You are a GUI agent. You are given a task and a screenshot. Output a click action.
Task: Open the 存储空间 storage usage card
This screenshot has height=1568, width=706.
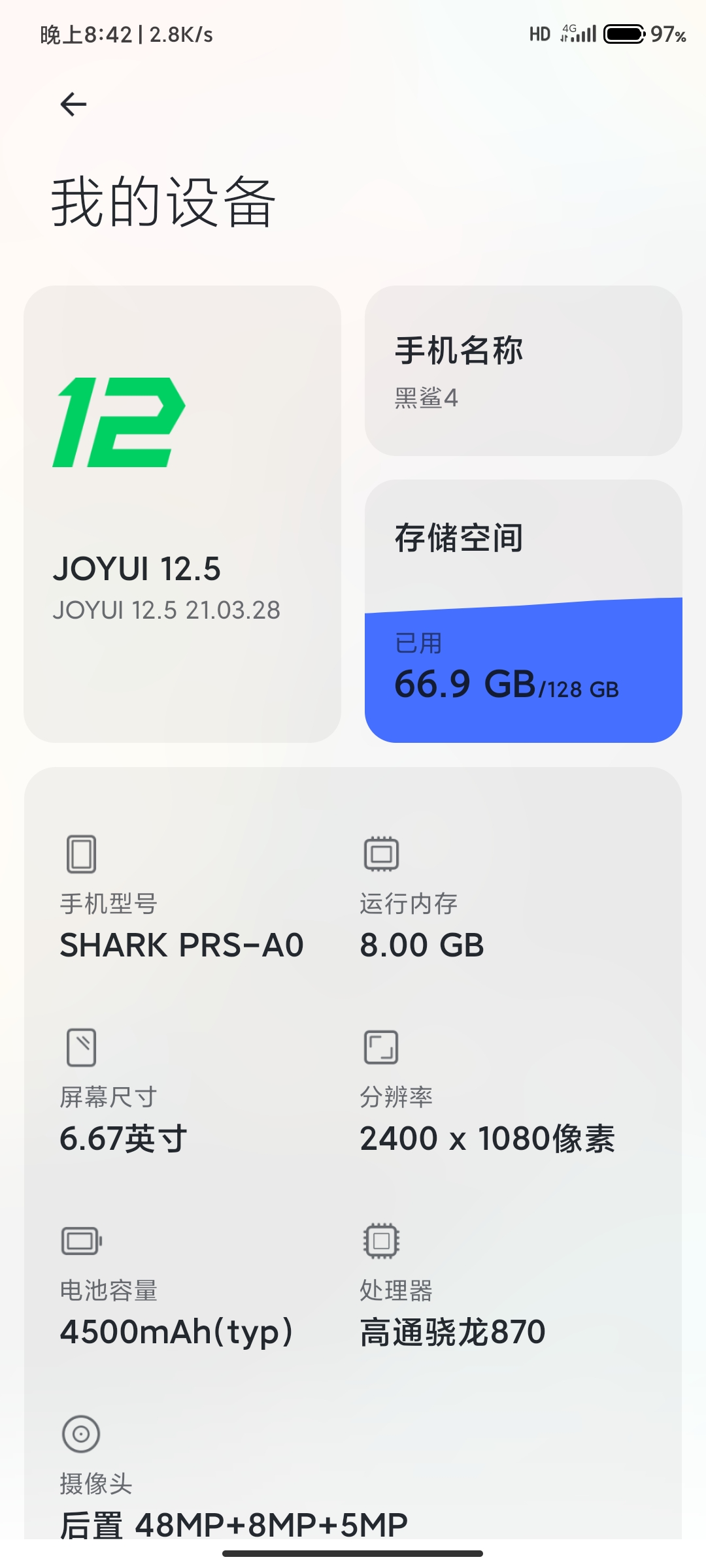[523, 611]
